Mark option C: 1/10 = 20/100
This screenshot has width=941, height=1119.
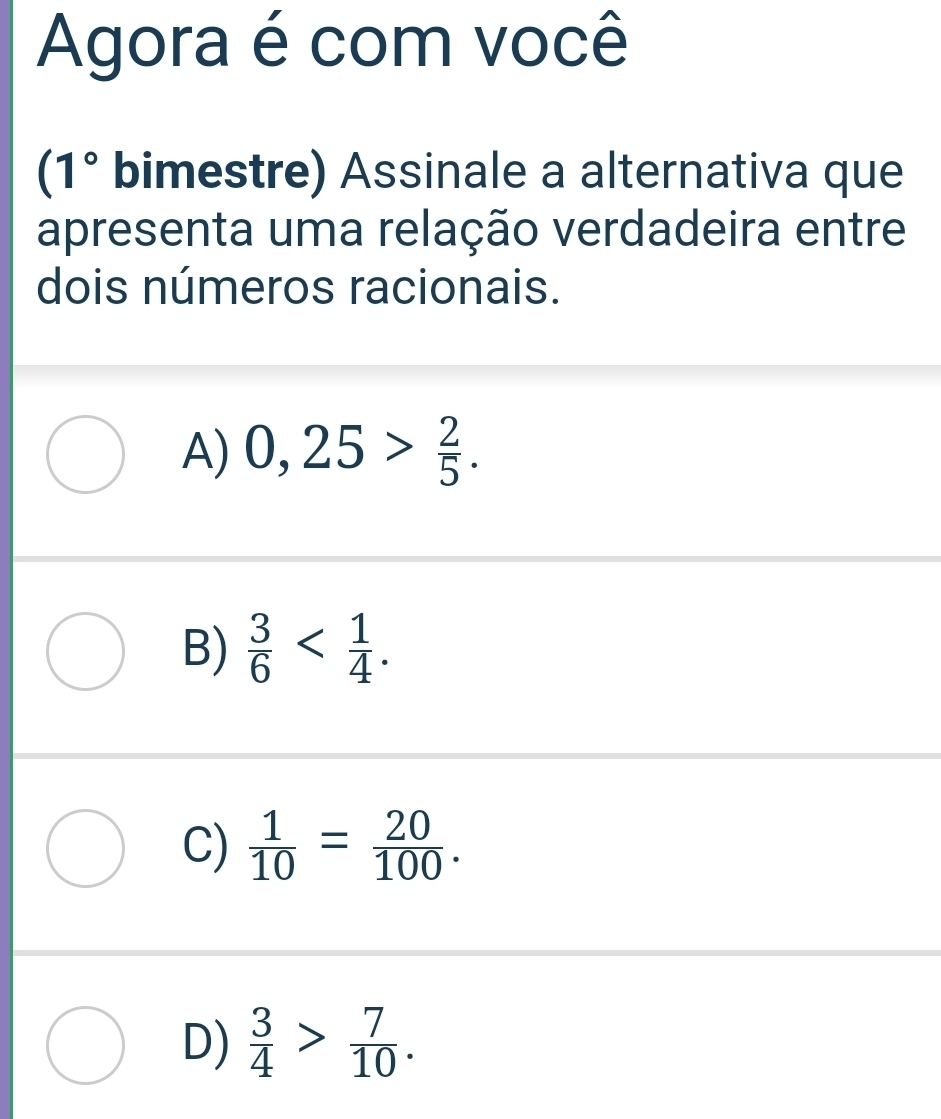tap(86, 848)
